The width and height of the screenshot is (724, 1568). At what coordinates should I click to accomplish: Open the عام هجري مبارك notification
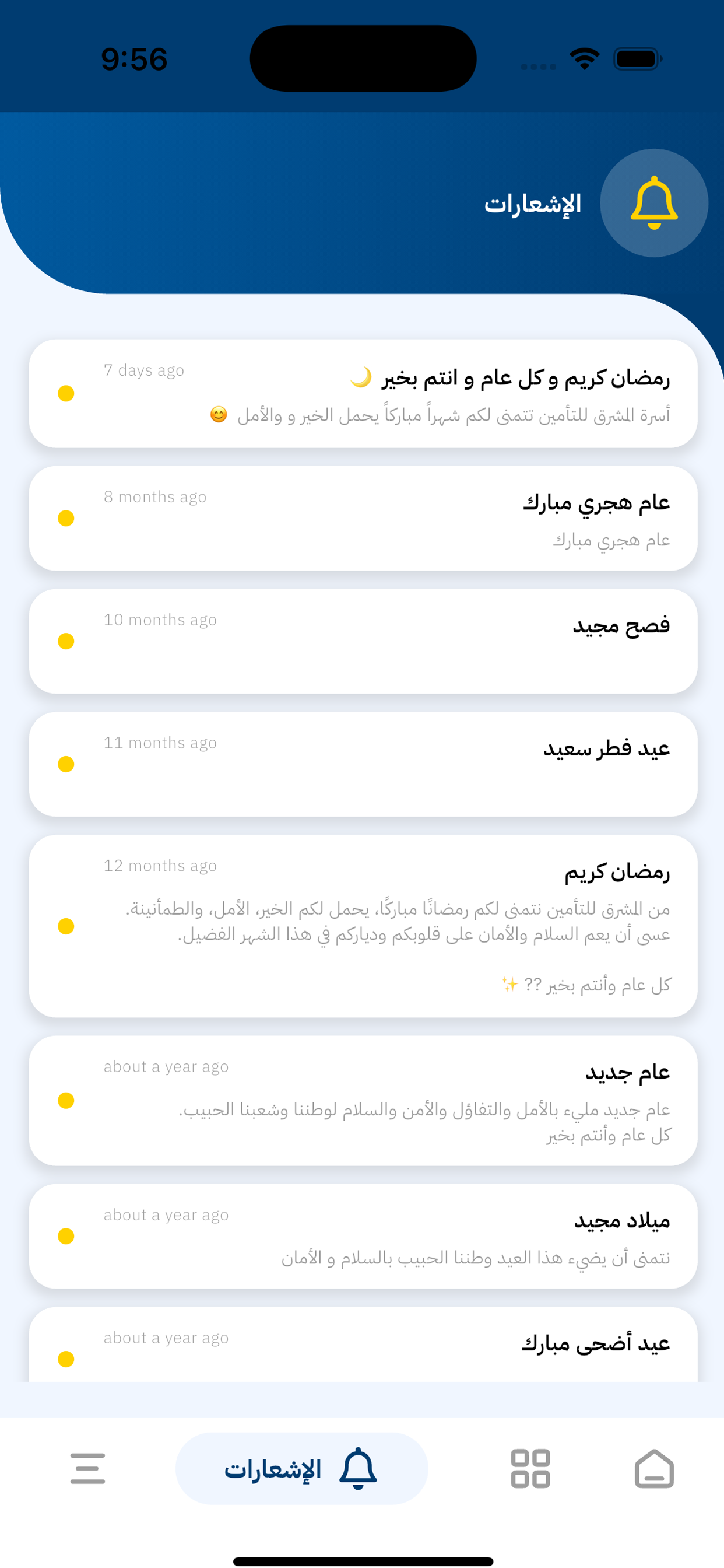363,518
